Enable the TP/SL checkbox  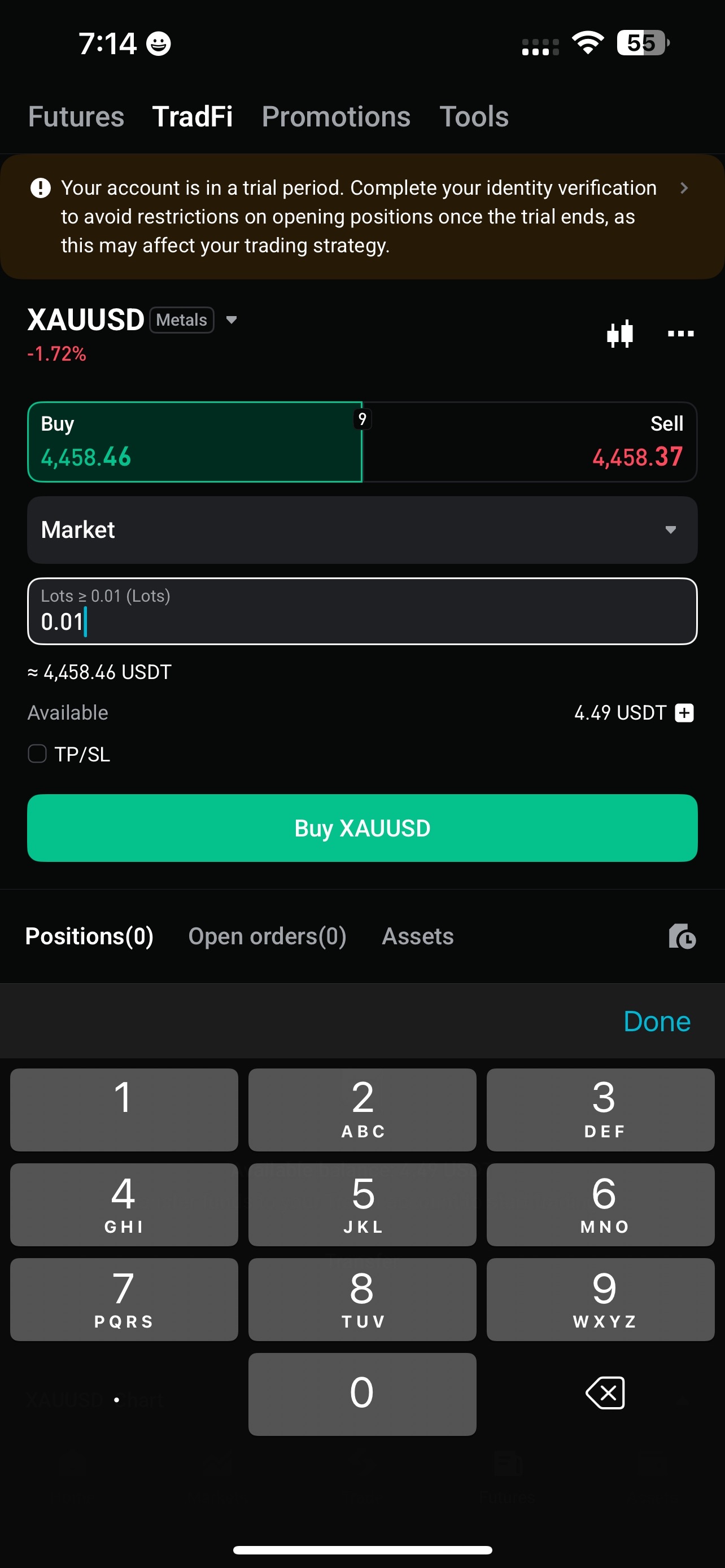[37, 754]
